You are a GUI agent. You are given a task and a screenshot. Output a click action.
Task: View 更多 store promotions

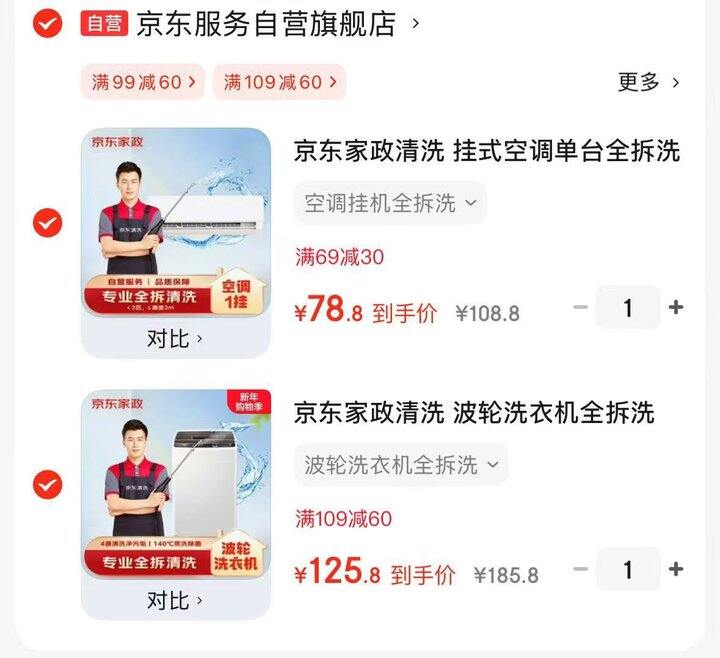pos(648,82)
